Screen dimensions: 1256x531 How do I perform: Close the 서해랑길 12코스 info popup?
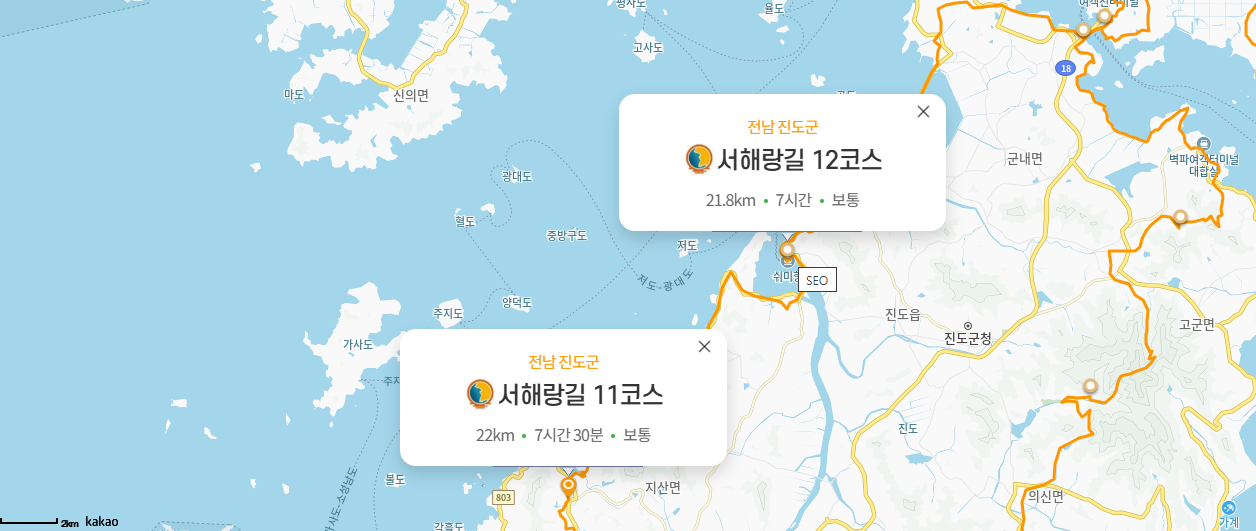[923, 112]
